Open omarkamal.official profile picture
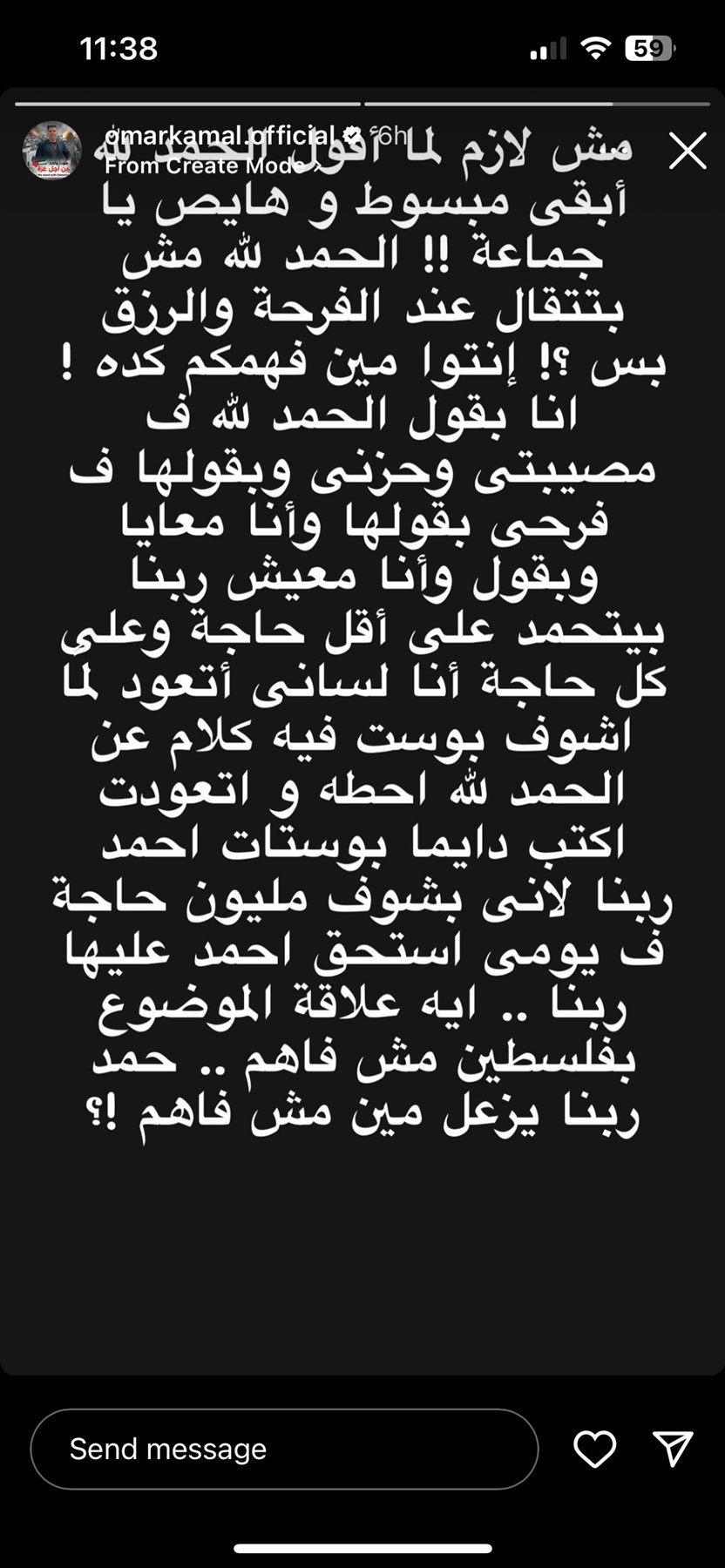 click(x=52, y=151)
